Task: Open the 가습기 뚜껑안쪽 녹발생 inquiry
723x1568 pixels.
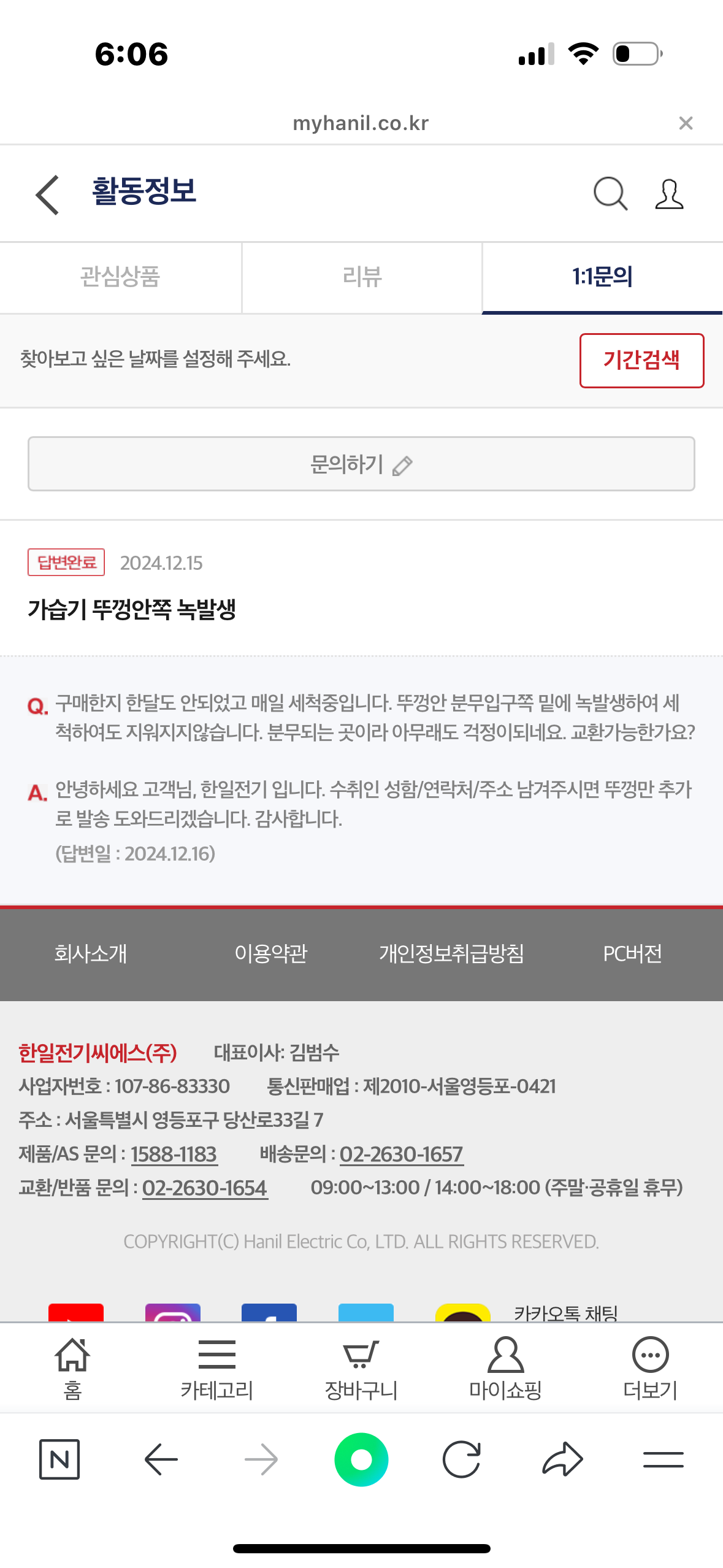Action: click(x=132, y=609)
